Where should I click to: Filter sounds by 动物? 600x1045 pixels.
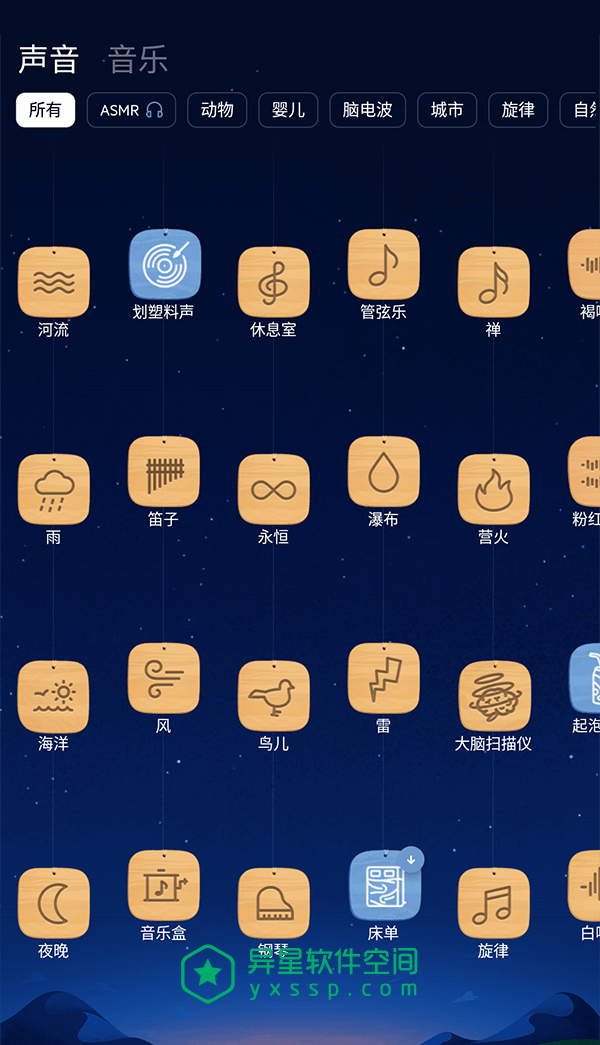pos(217,110)
